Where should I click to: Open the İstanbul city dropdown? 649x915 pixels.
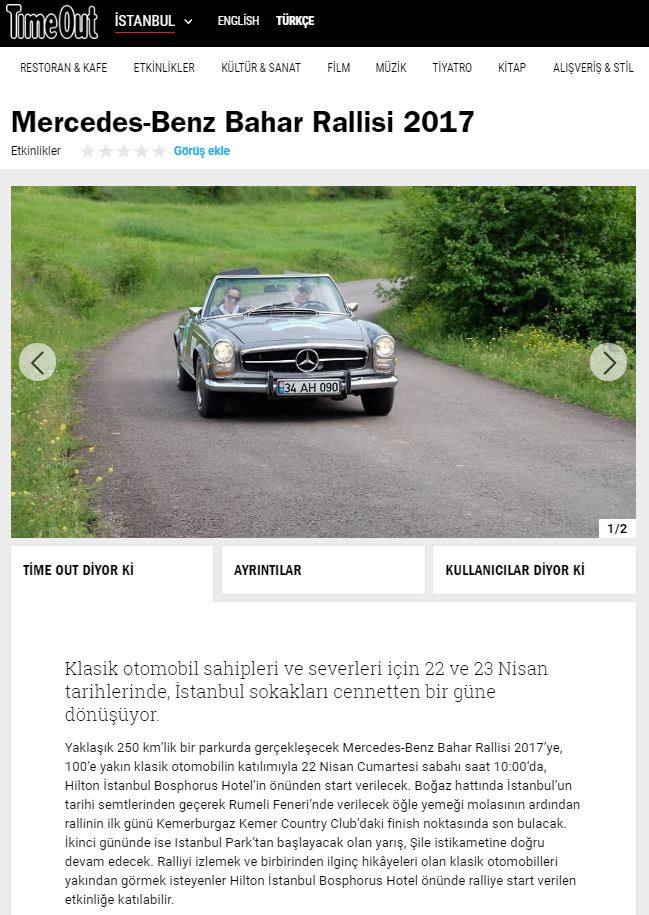(x=154, y=21)
